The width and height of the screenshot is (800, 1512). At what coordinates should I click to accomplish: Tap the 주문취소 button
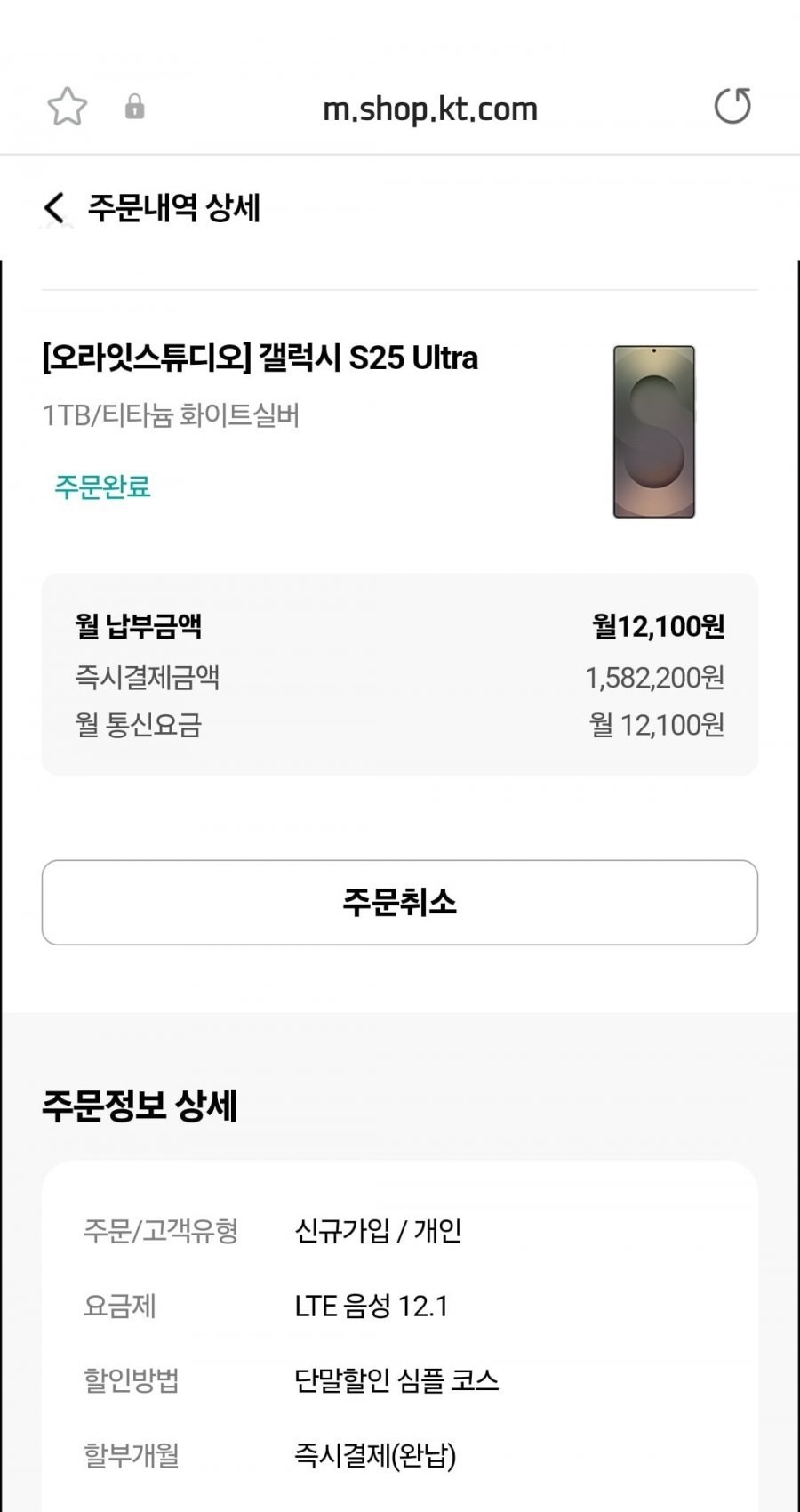[x=400, y=902]
